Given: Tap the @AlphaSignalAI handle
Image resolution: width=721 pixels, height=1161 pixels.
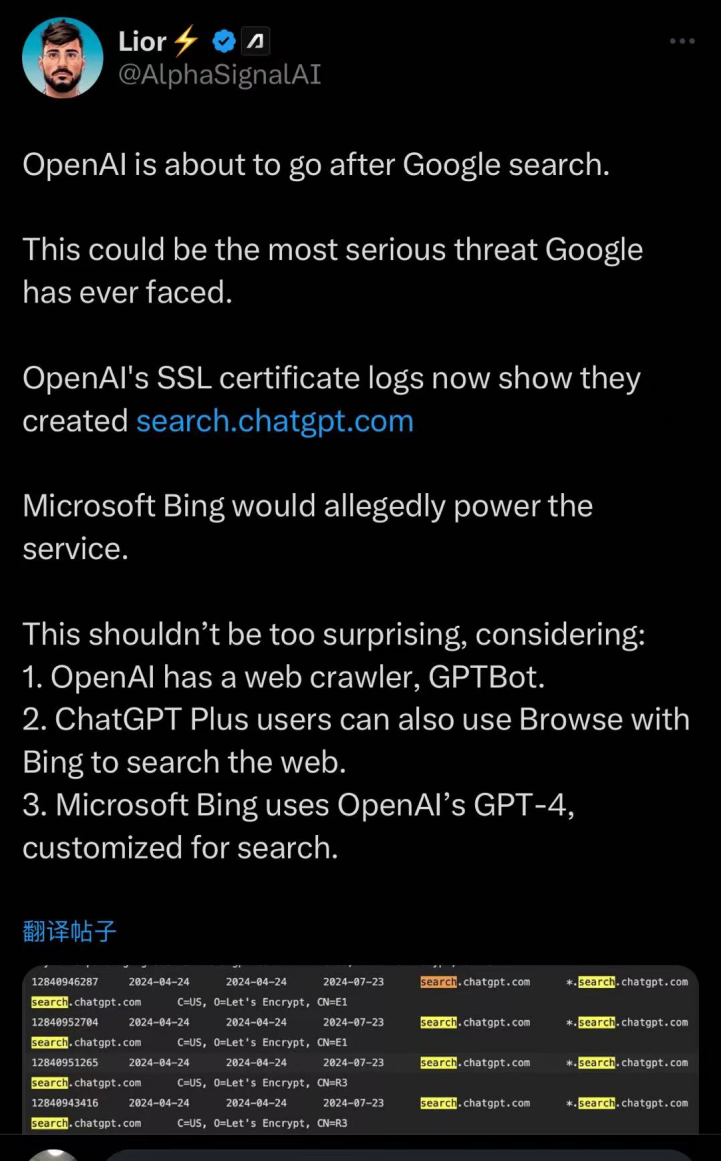Looking at the screenshot, I should 220,75.
